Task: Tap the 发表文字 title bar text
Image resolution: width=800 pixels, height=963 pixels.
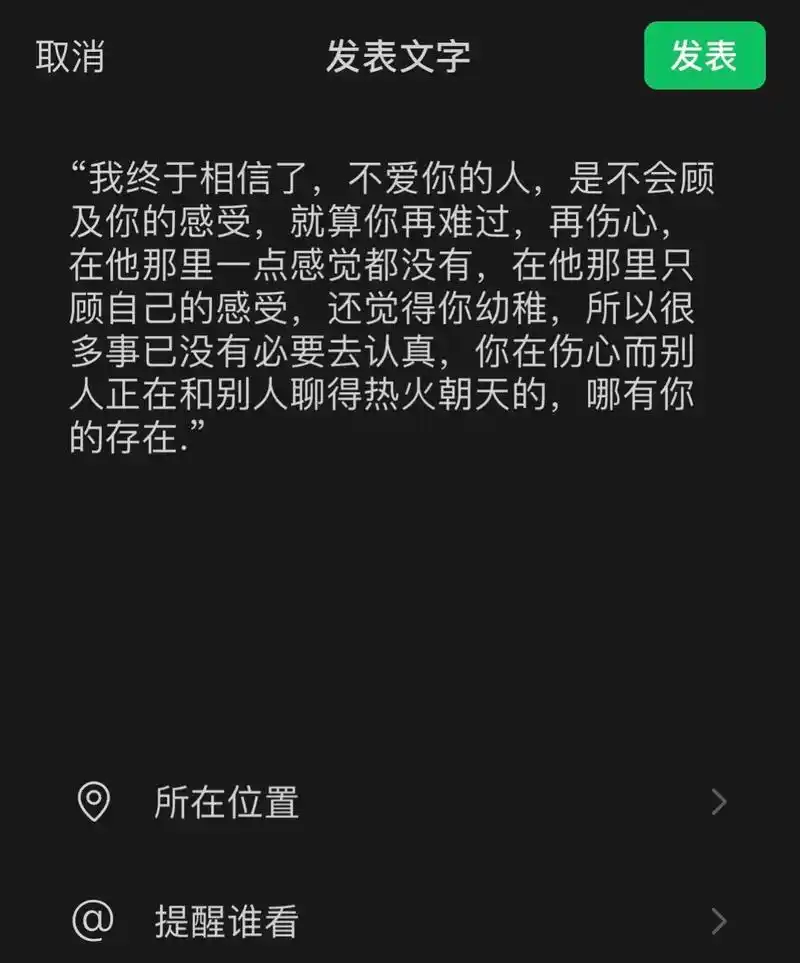Action: (398, 57)
